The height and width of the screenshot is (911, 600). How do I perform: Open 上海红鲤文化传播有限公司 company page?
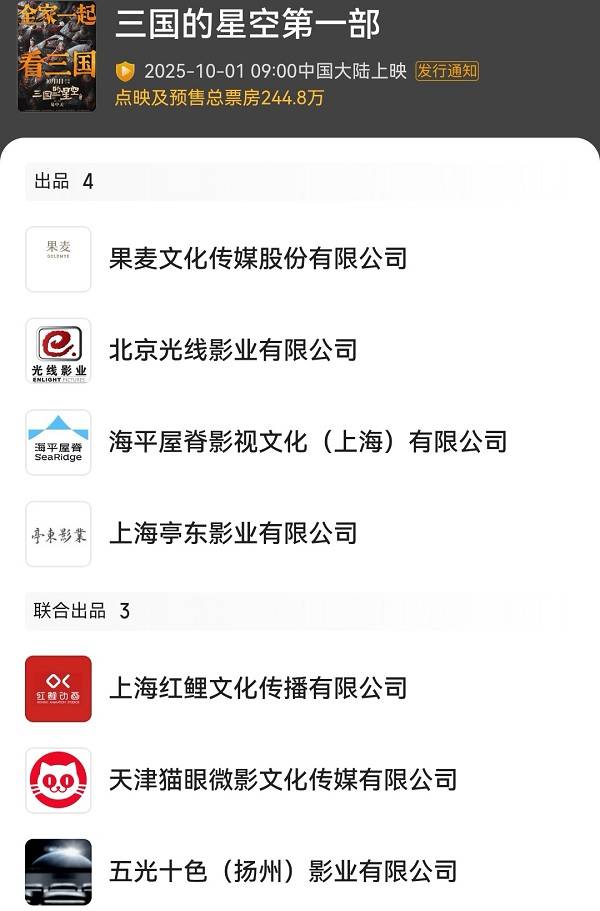point(258,688)
